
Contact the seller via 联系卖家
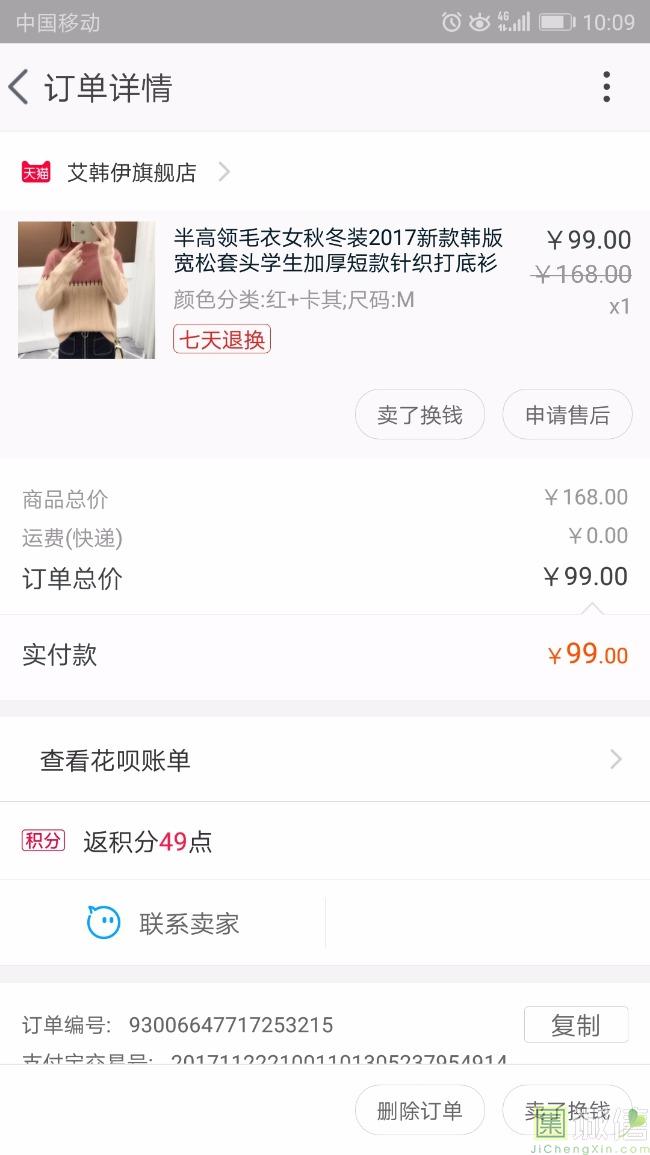[x=165, y=923]
